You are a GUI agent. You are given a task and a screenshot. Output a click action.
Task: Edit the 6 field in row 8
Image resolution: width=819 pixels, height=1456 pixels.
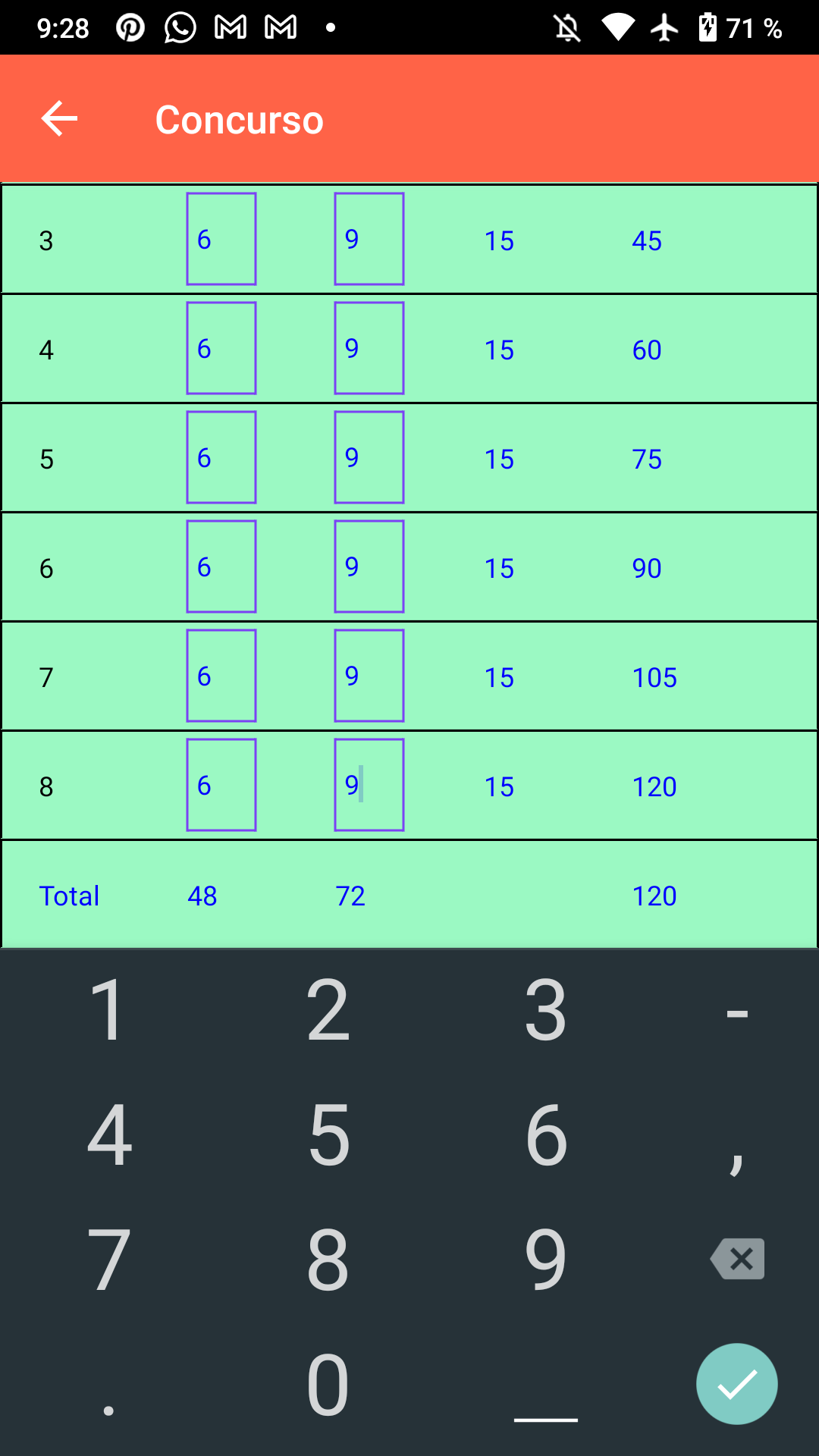[221, 785]
